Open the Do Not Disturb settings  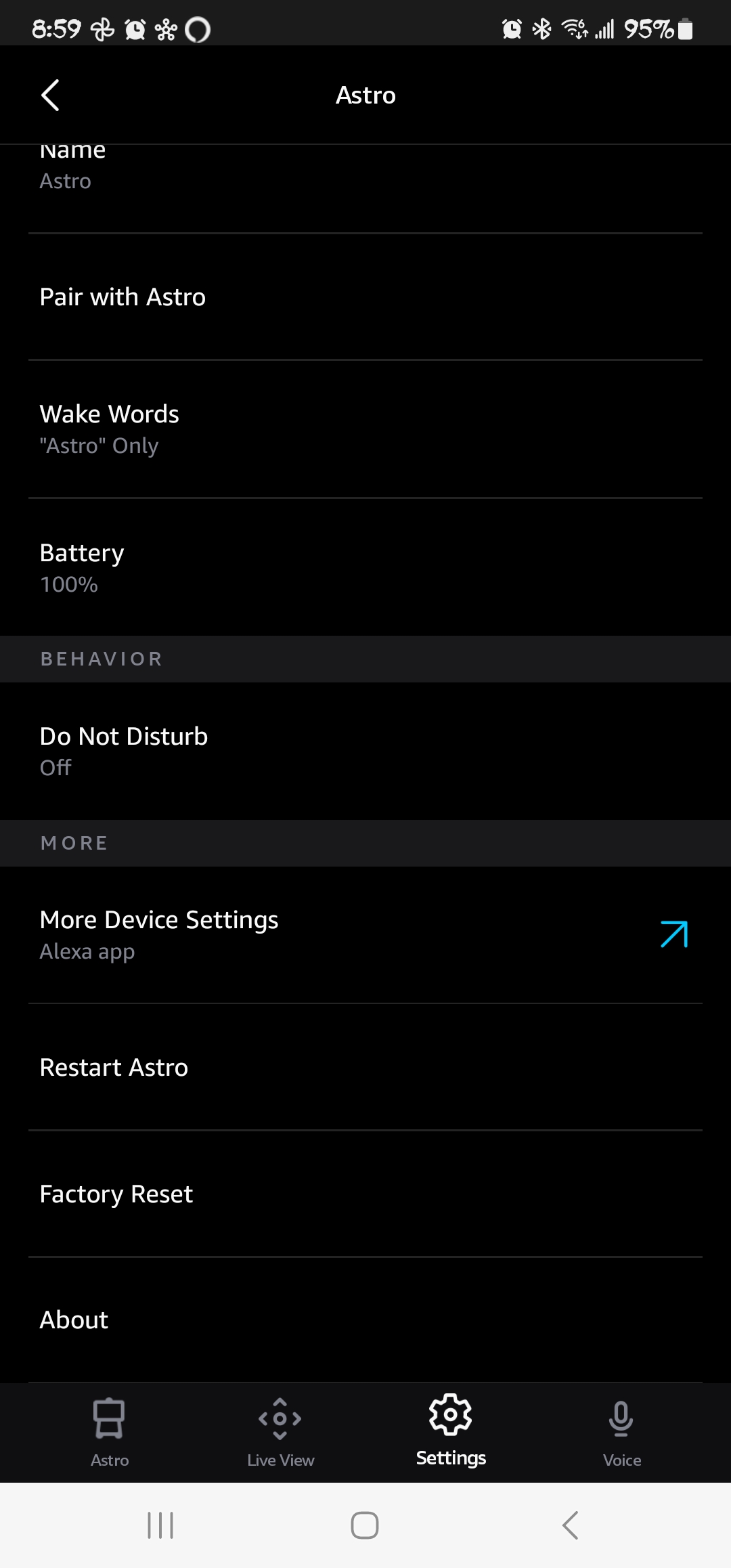(x=365, y=748)
